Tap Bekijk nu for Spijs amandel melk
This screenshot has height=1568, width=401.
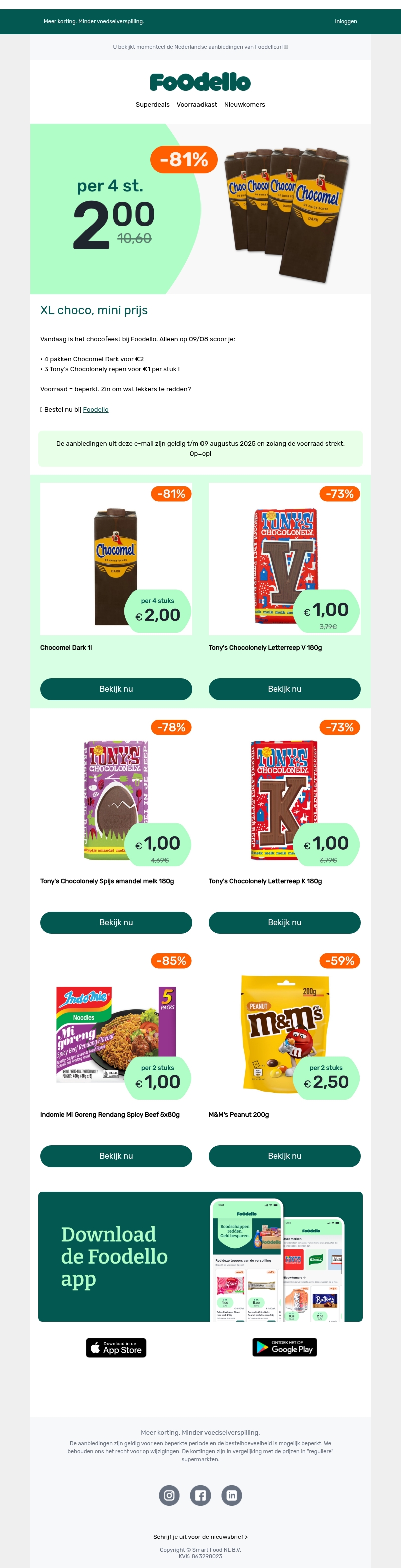(116, 923)
